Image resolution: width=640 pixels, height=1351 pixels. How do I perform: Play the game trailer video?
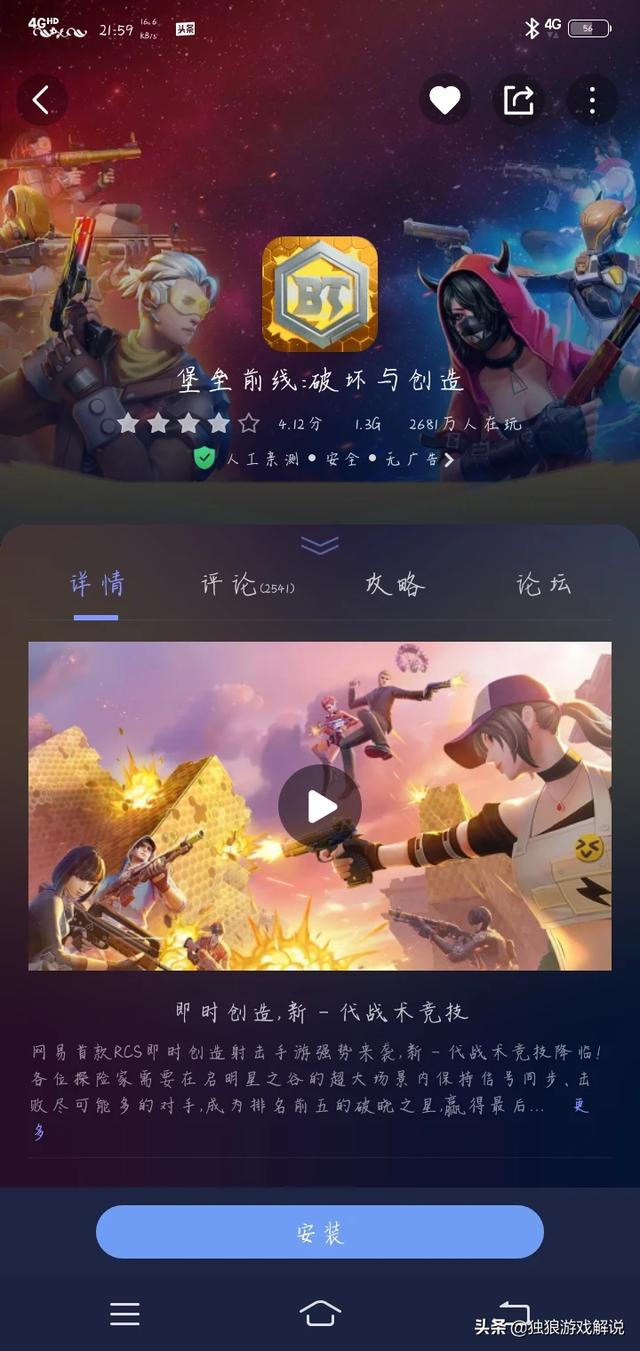[320, 806]
